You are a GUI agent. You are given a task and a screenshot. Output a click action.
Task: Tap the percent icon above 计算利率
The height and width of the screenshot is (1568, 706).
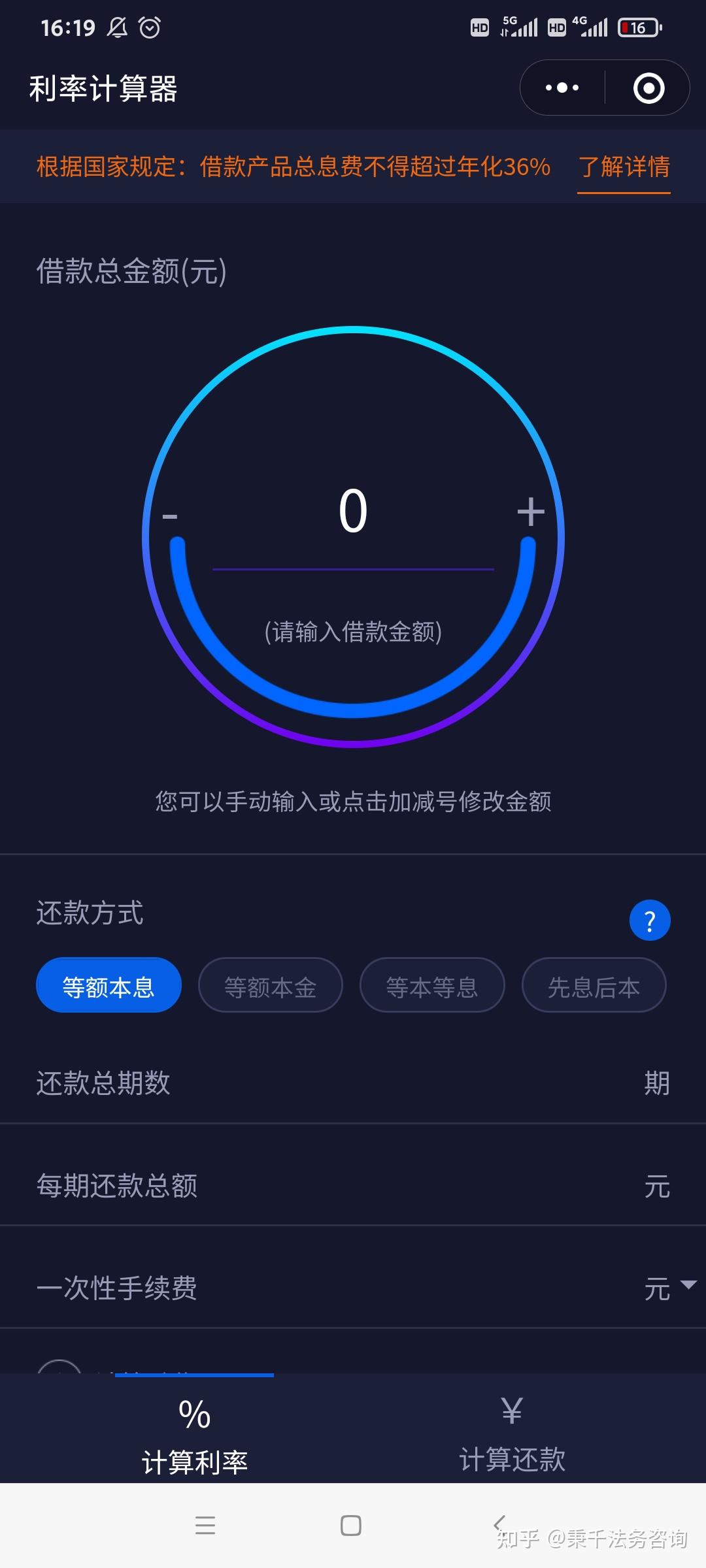pyautogui.click(x=193, y=1413)
